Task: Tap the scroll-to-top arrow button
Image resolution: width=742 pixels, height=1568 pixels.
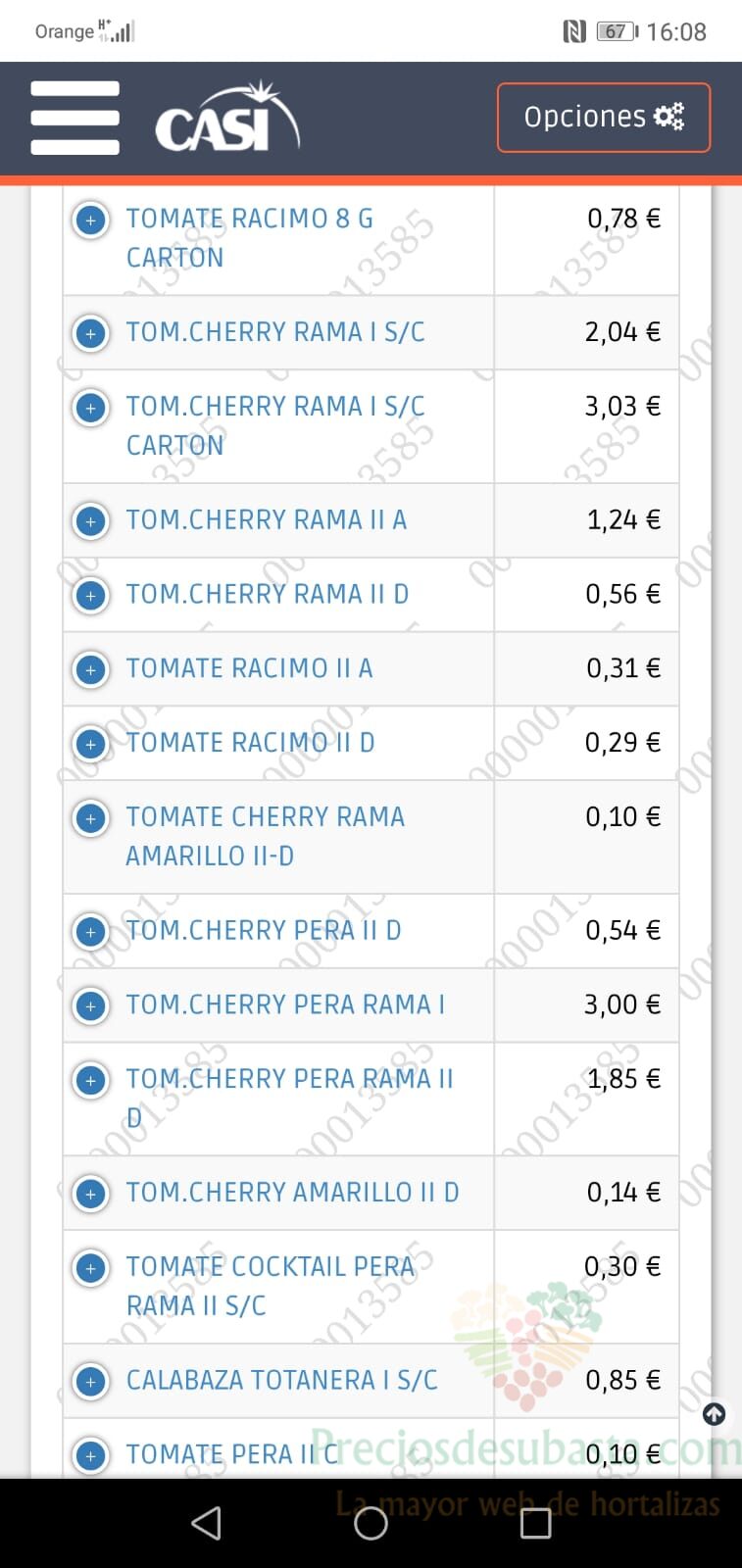Action: (715, 1414)
